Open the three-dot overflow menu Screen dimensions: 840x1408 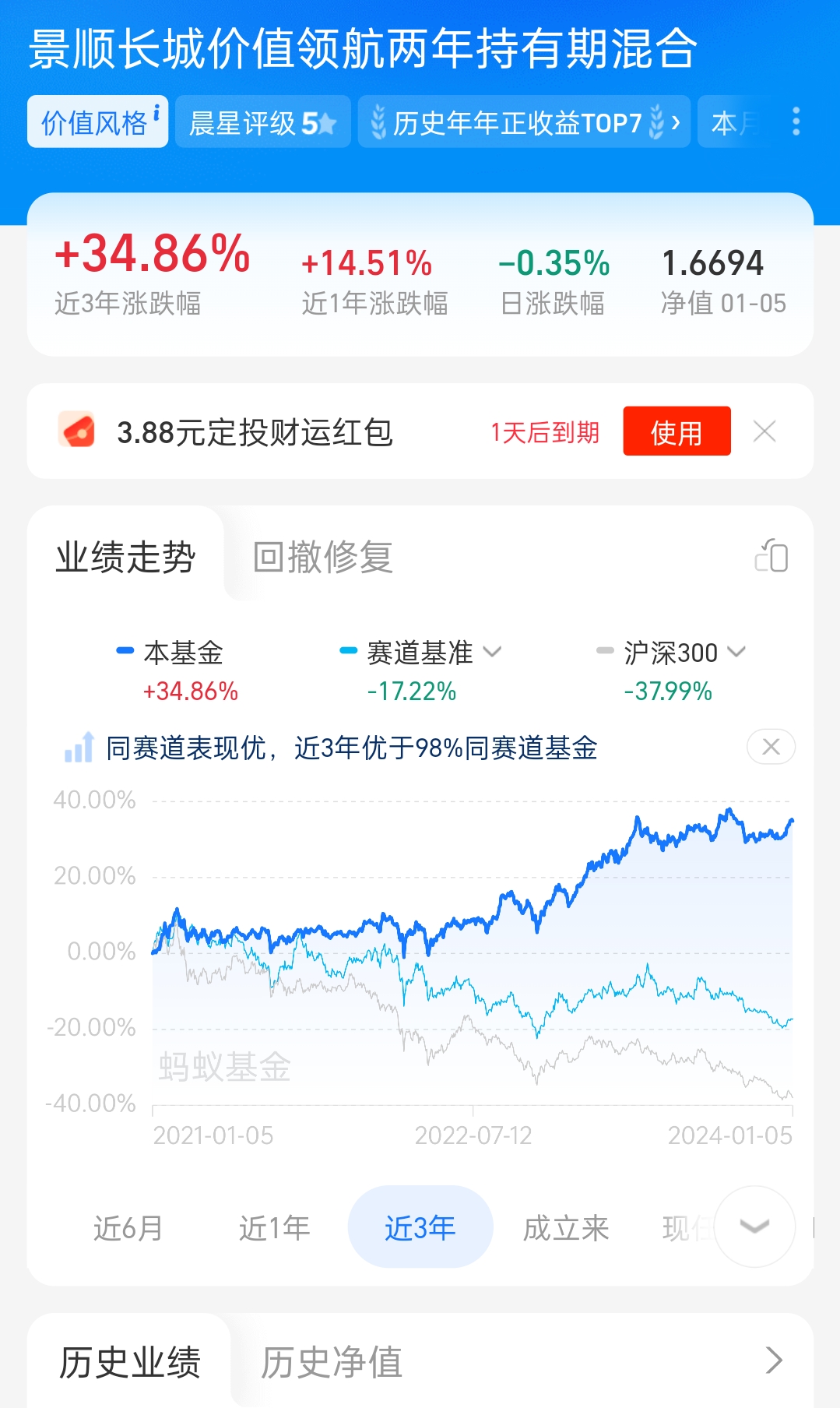pyautogui.click(x=796, y=121)
